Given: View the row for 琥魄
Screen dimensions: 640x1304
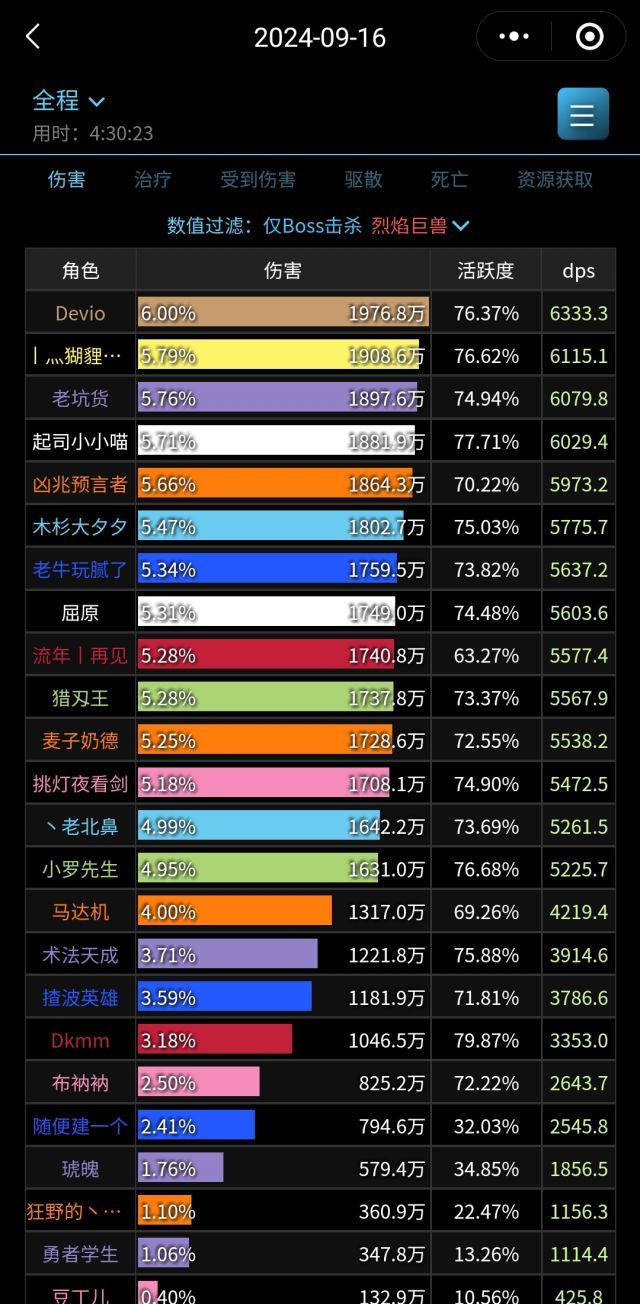Looking at the screenshot, I should pyautogui.click(x=320, y=1169).
